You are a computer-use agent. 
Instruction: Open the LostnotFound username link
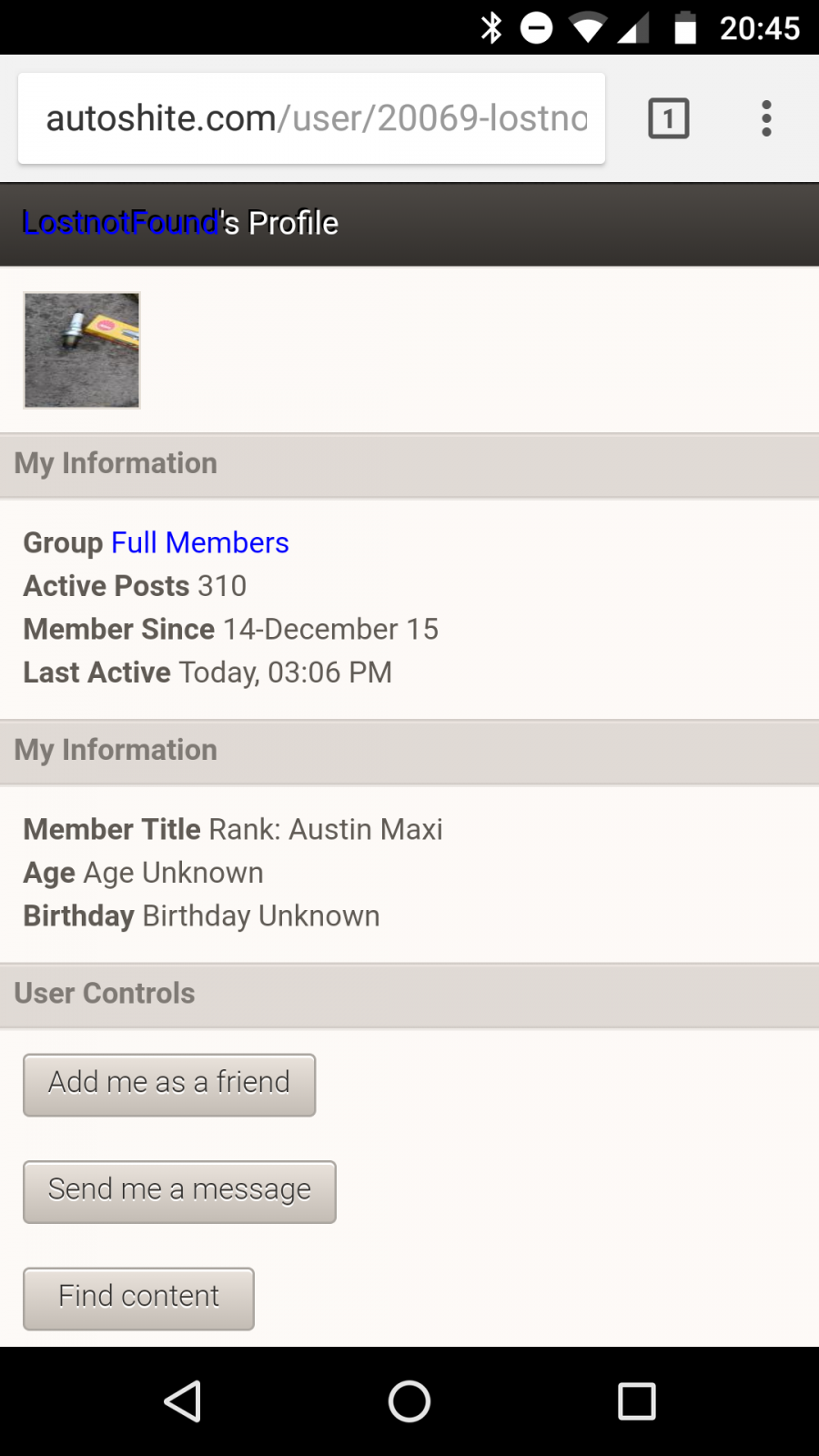click(x=120, y=222)
